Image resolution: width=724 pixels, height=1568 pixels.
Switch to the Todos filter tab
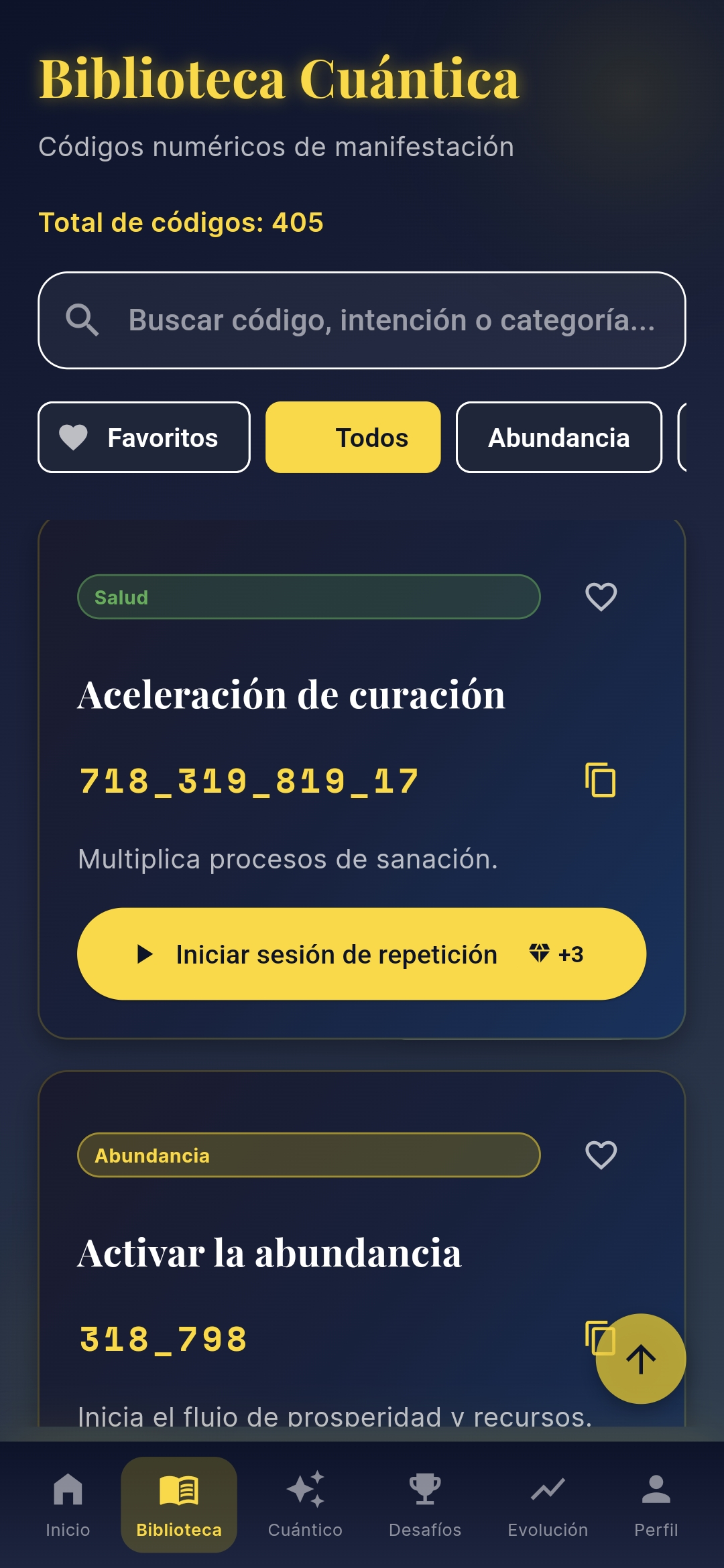(353, 437)
